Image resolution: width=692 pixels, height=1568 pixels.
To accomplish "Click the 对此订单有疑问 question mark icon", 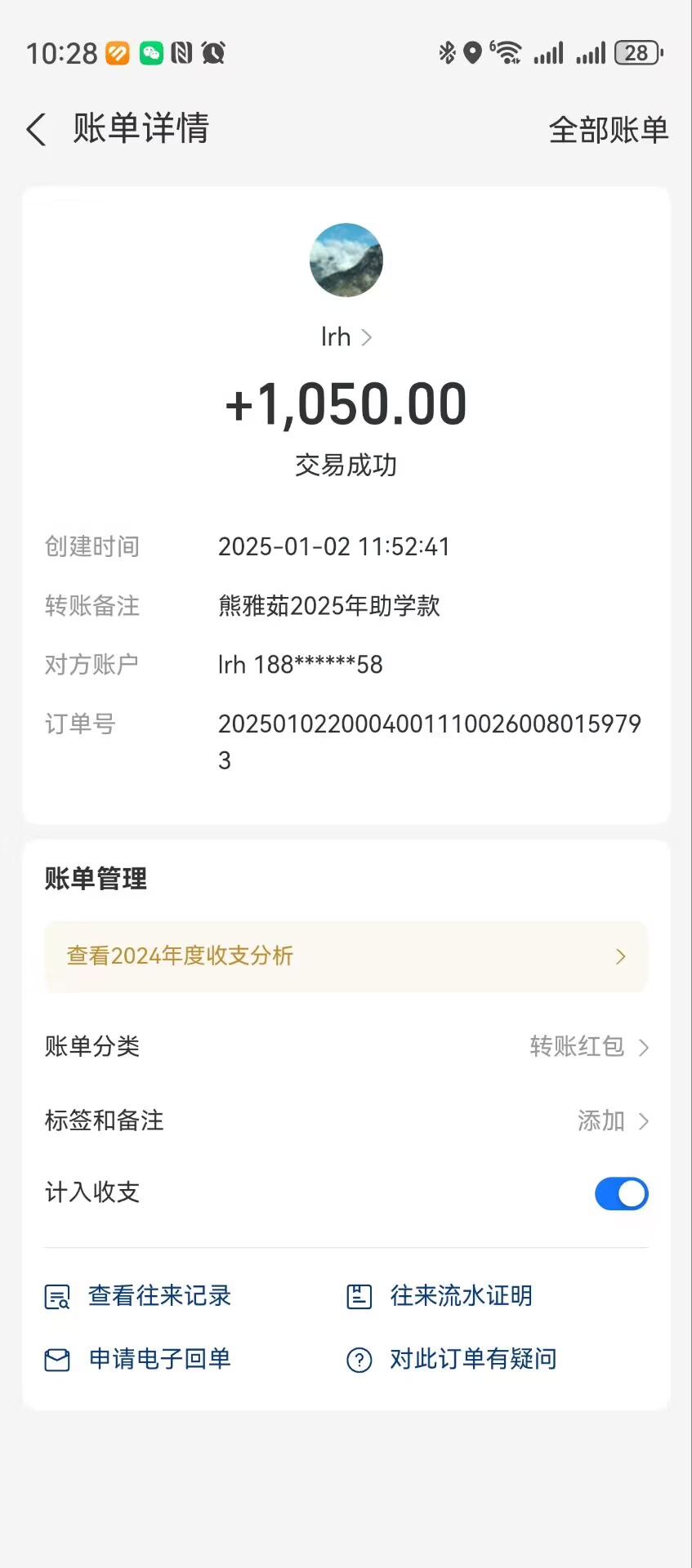I will pyautogui.click(x=358, y=1358).
